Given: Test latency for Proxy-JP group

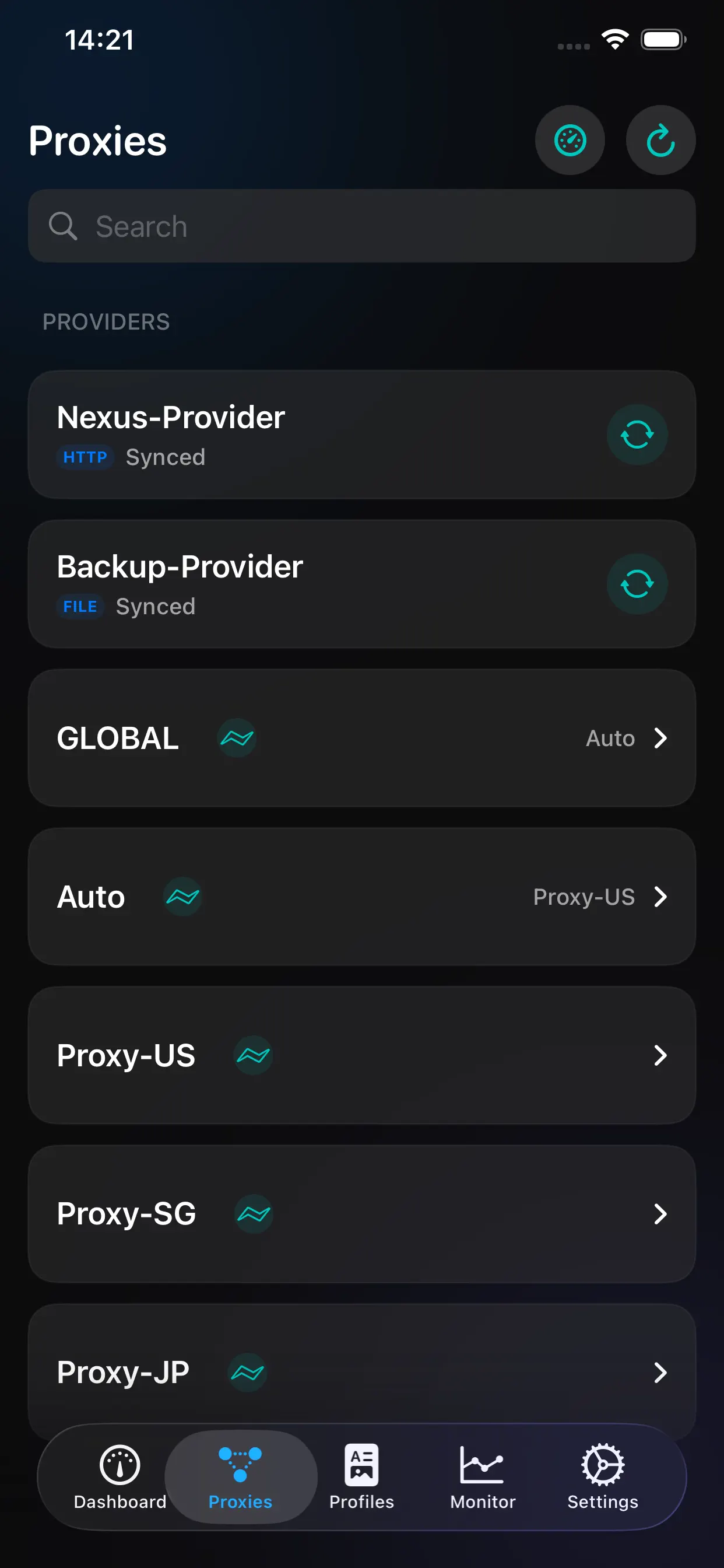Looking at the screenshot, I should click(x=246, y=1371).
